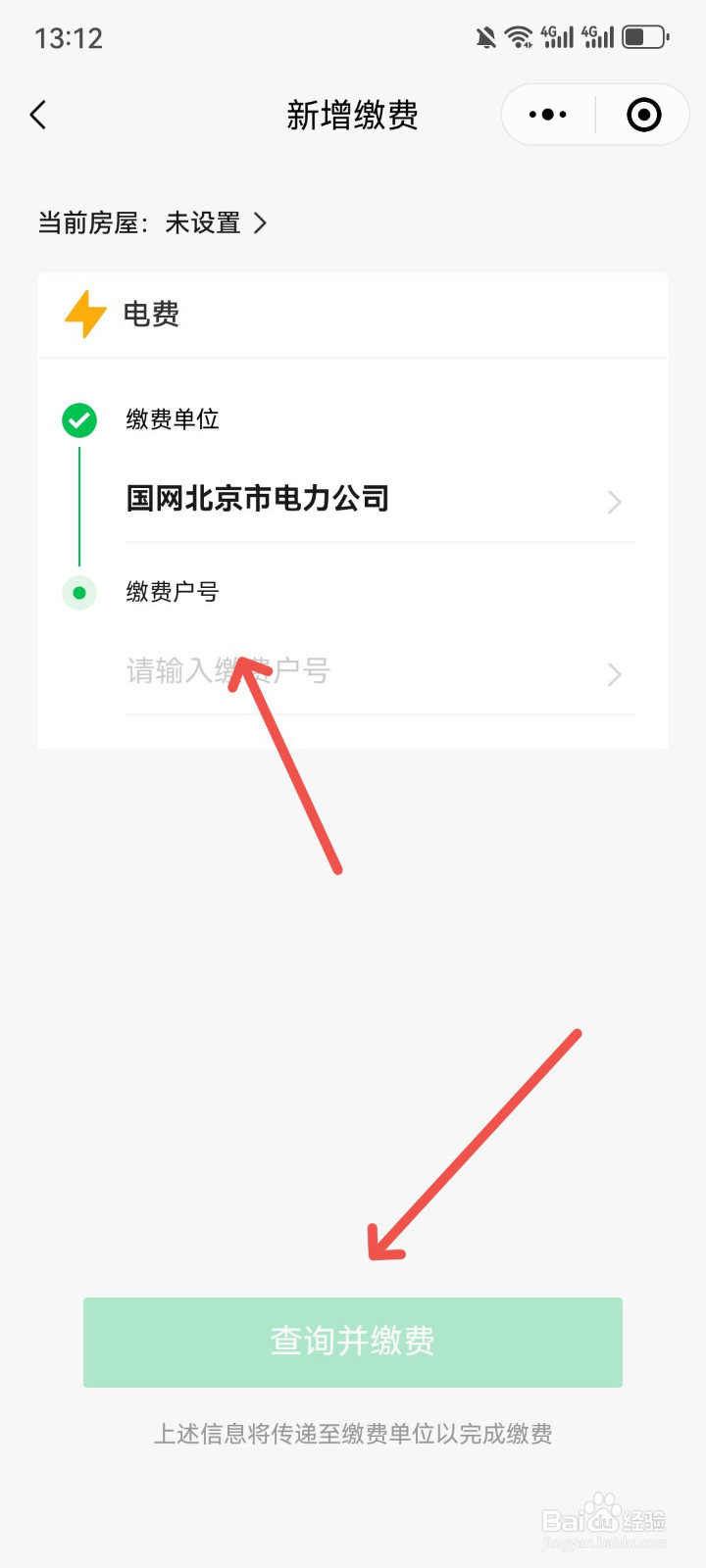Open payment company options via right chevron
Screen dimensions: 706x1568
coord(614,502)
